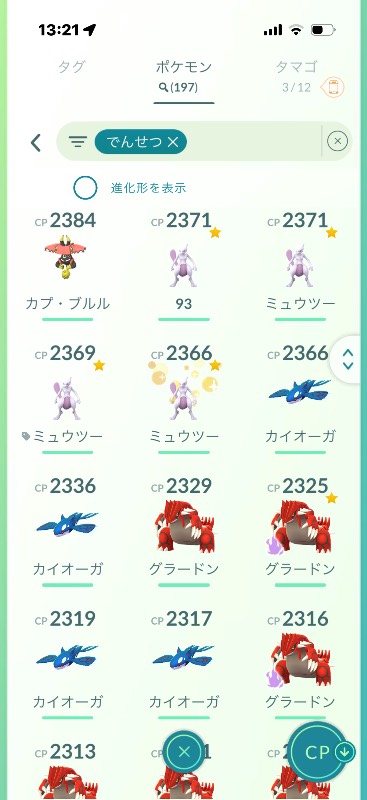Go back with the left arrow
The width and height of the screenshot is (367, 800).
click(36, 143)
